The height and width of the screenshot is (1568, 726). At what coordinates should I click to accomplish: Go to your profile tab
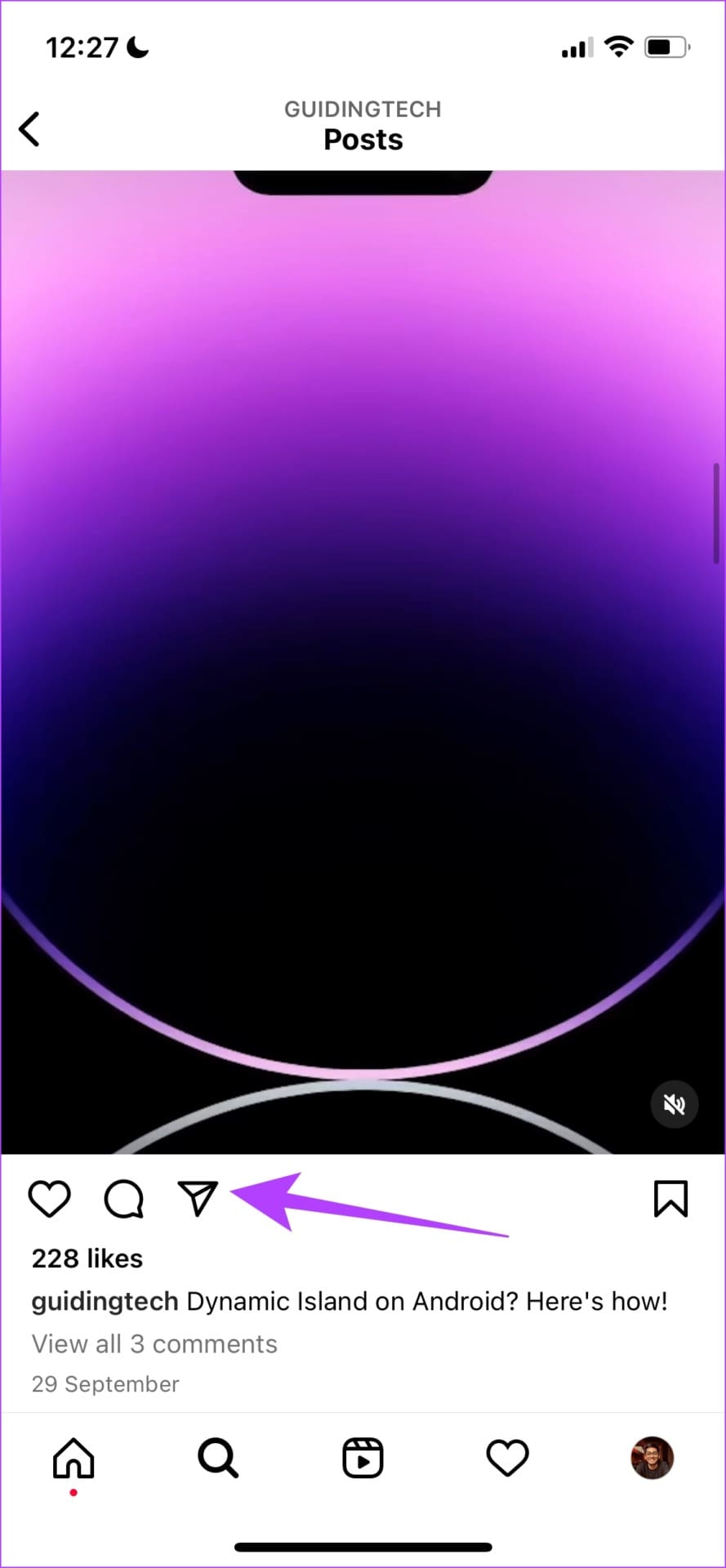coord(652,1458)
